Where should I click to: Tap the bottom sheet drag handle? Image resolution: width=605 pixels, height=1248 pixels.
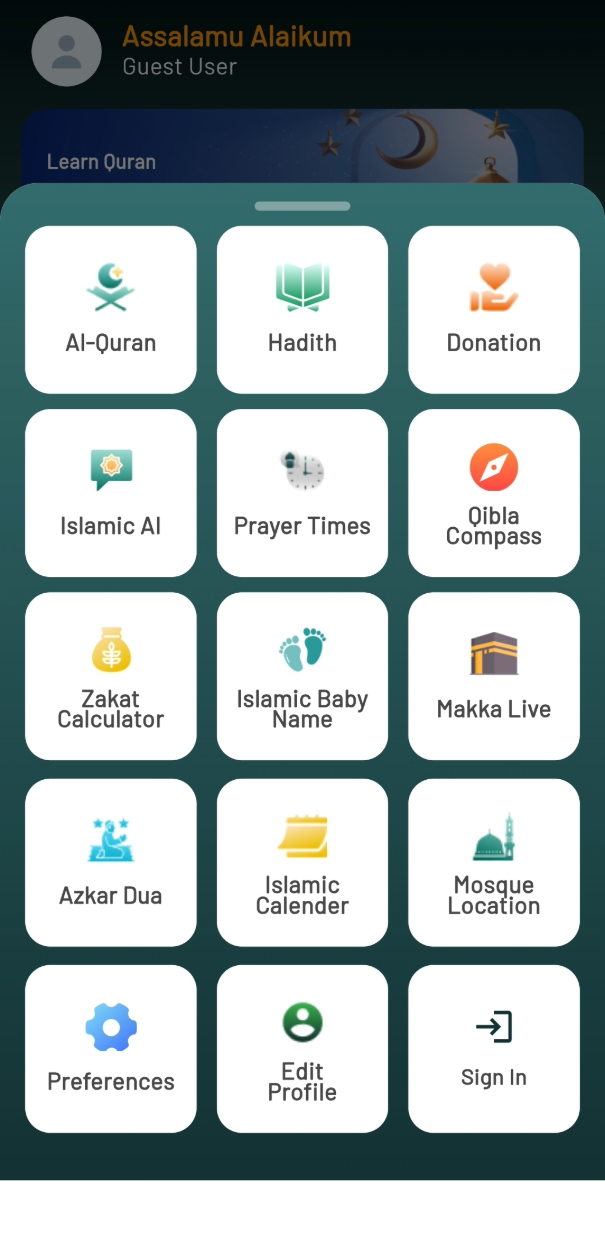point(302,206)
